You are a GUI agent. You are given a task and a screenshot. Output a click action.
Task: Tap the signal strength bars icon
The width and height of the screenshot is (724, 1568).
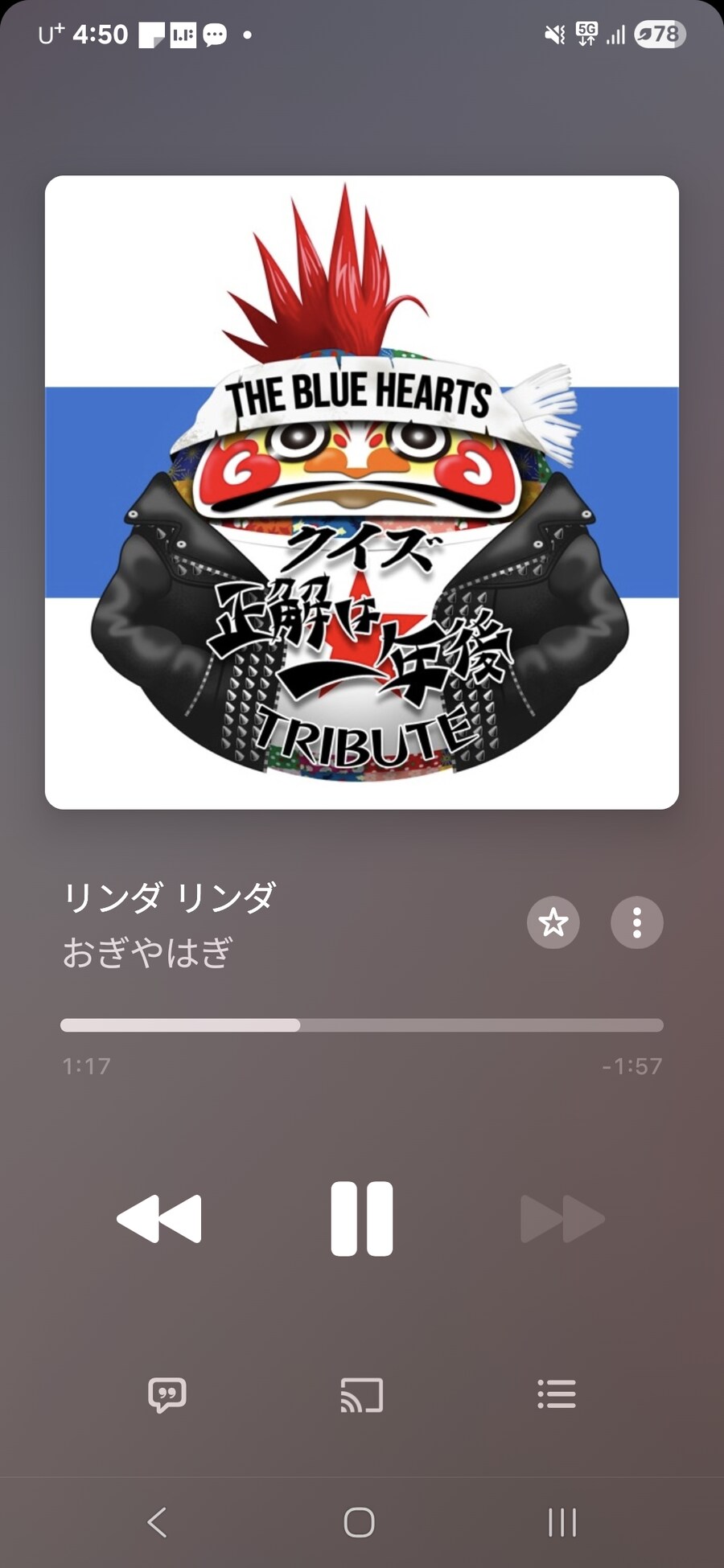615,35
